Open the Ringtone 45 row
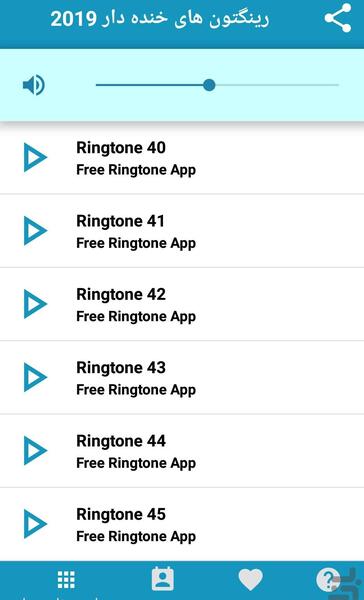Viewport: 364px width, 600px height. [x=182, y=524]
